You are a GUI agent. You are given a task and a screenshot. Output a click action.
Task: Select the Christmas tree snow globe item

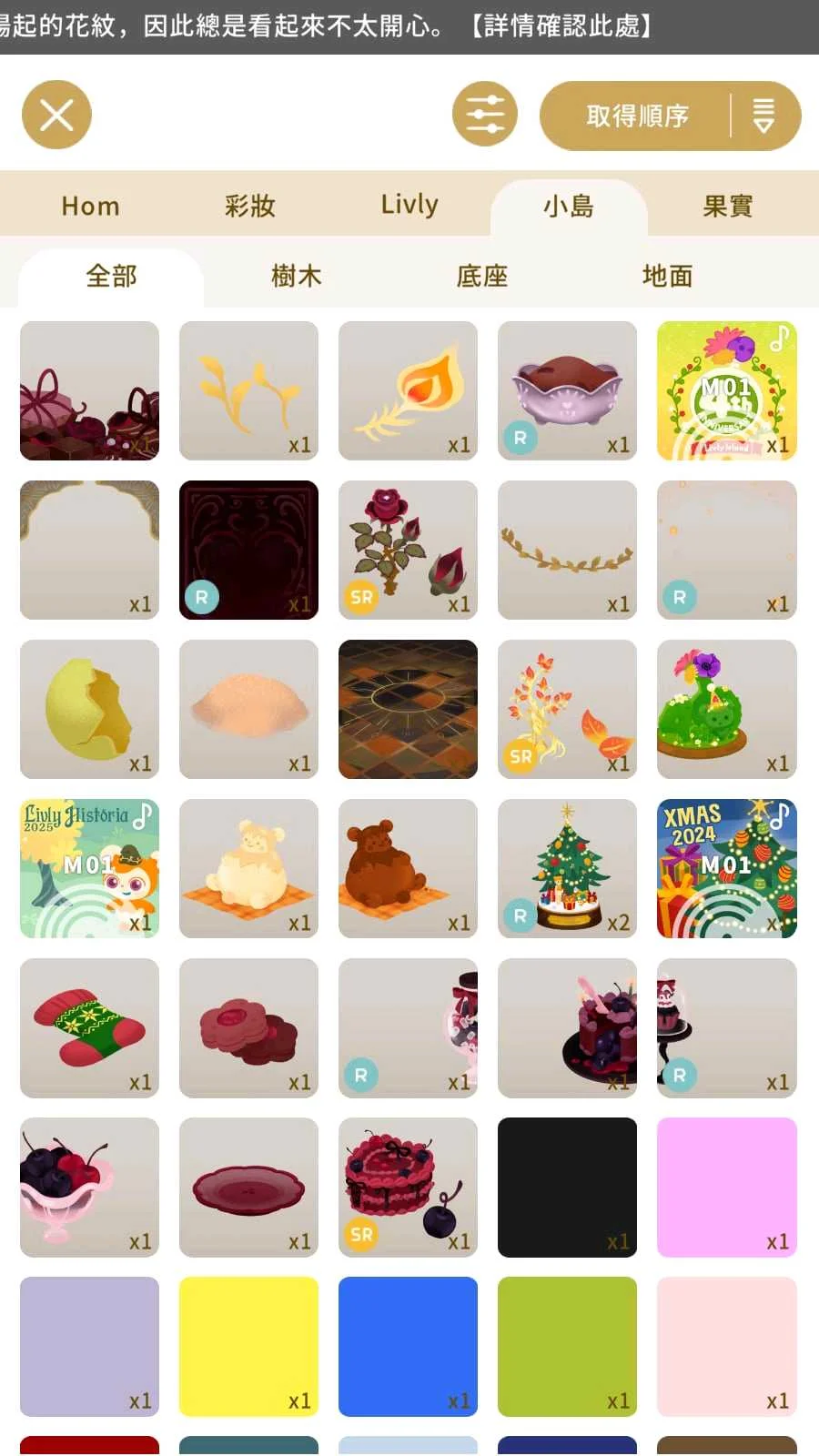[x=567, y=868]
